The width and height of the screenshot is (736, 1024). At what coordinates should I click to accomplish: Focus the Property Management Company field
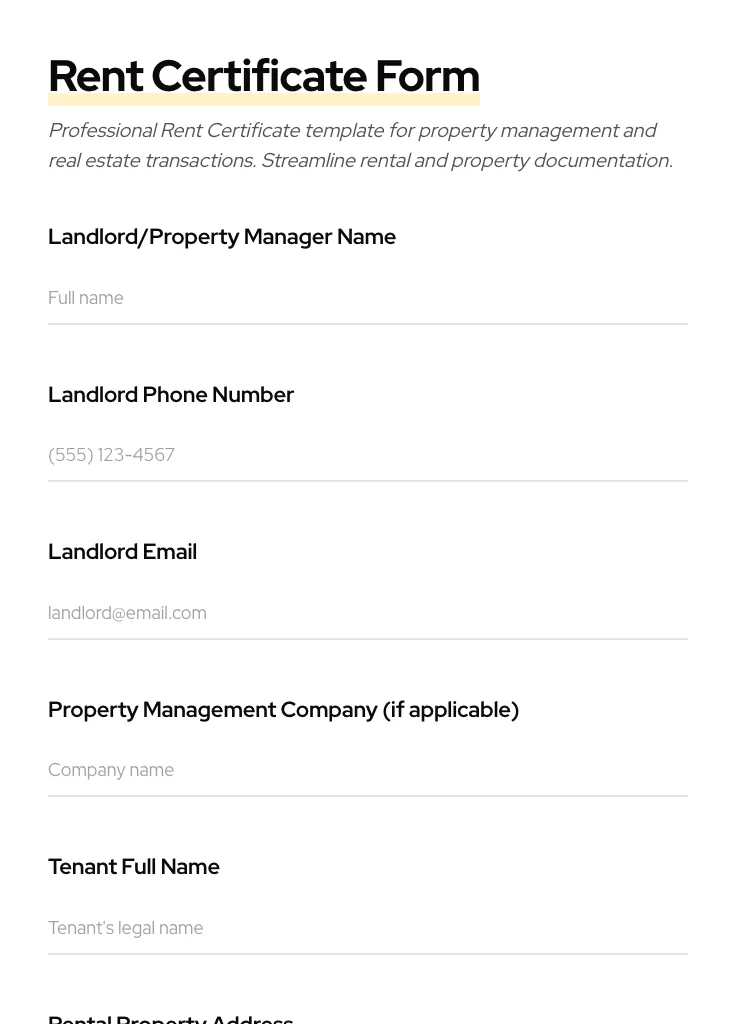367,770
